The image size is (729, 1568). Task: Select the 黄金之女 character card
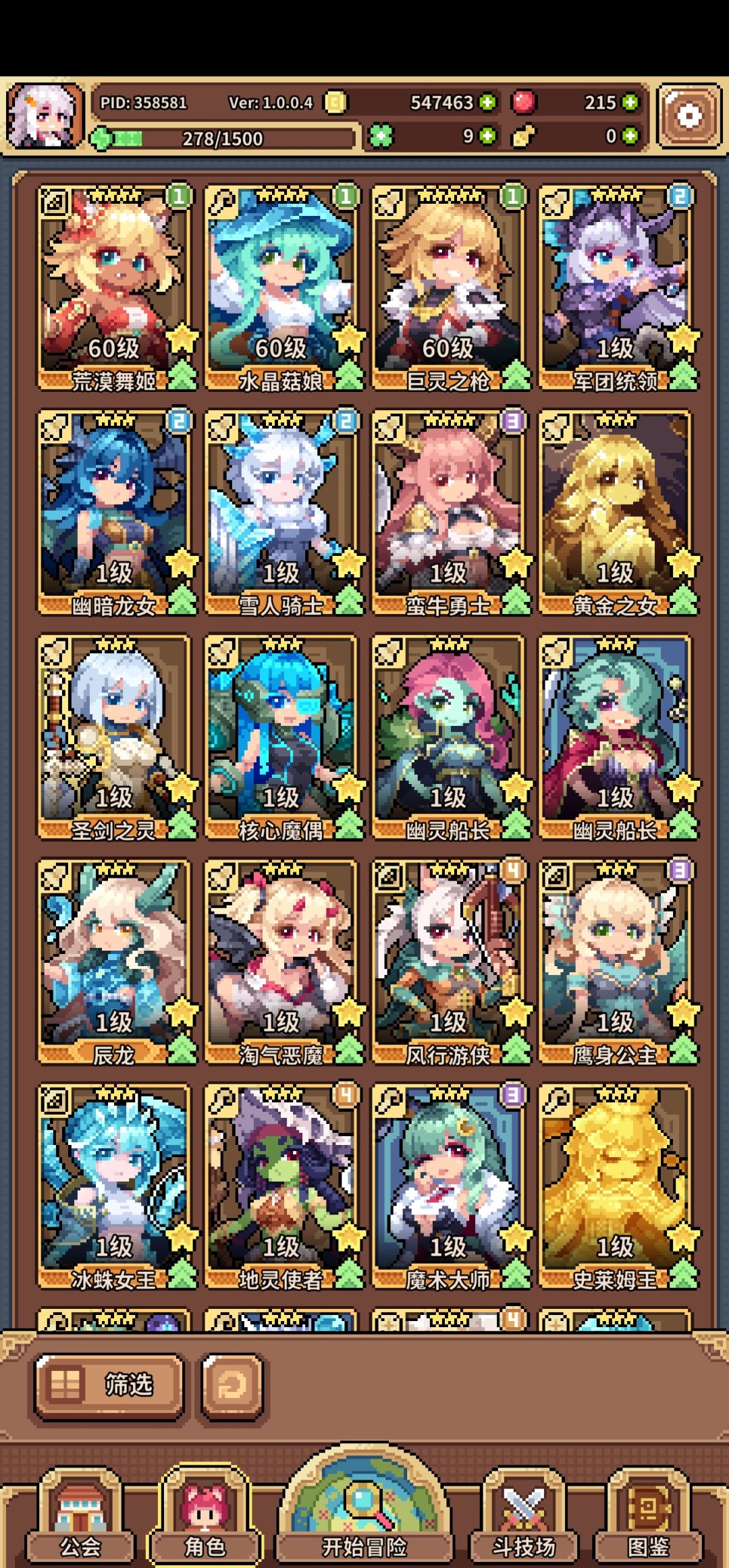616,513
